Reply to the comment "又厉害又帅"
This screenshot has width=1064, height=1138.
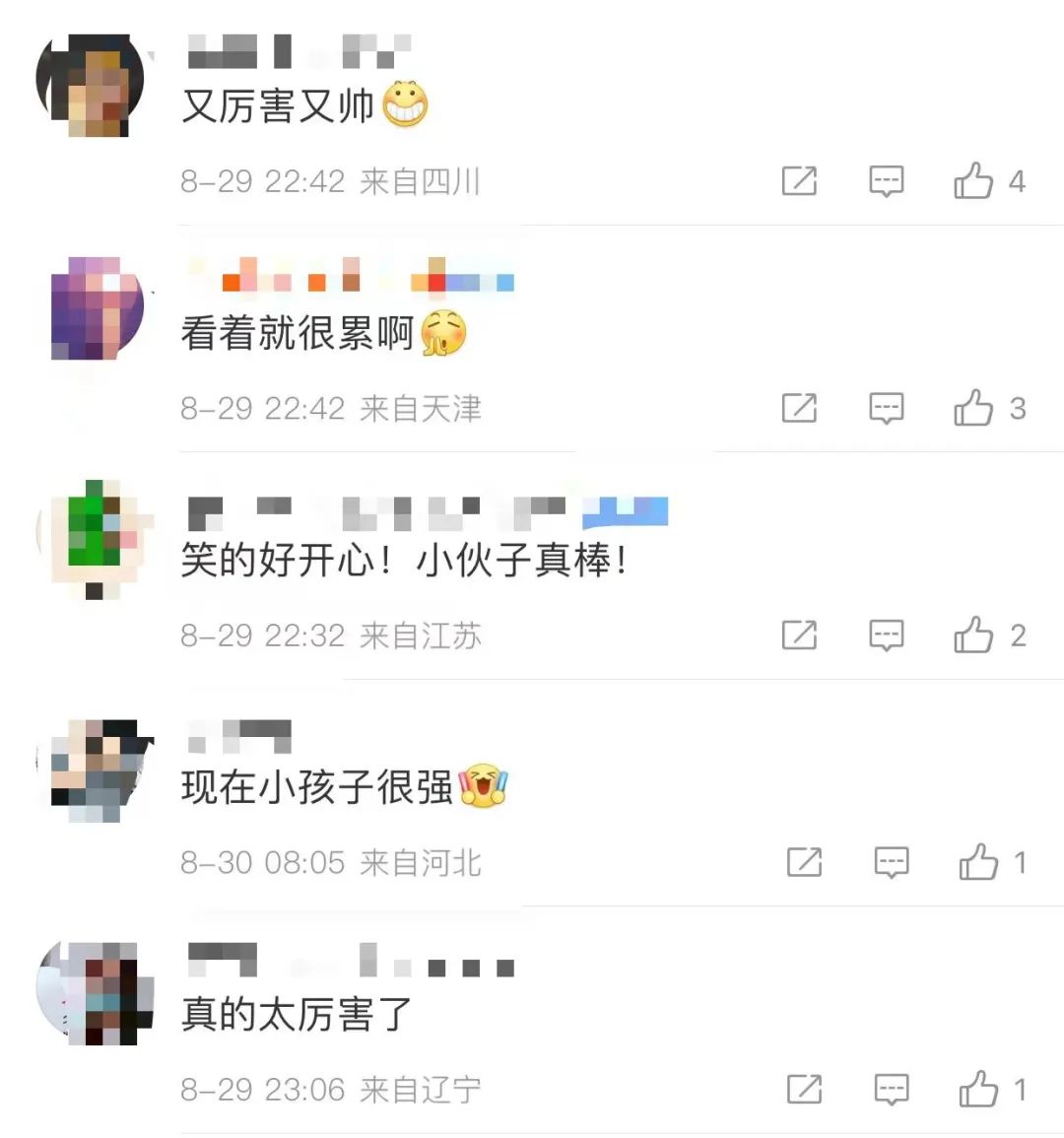click(x=886, y=181)
